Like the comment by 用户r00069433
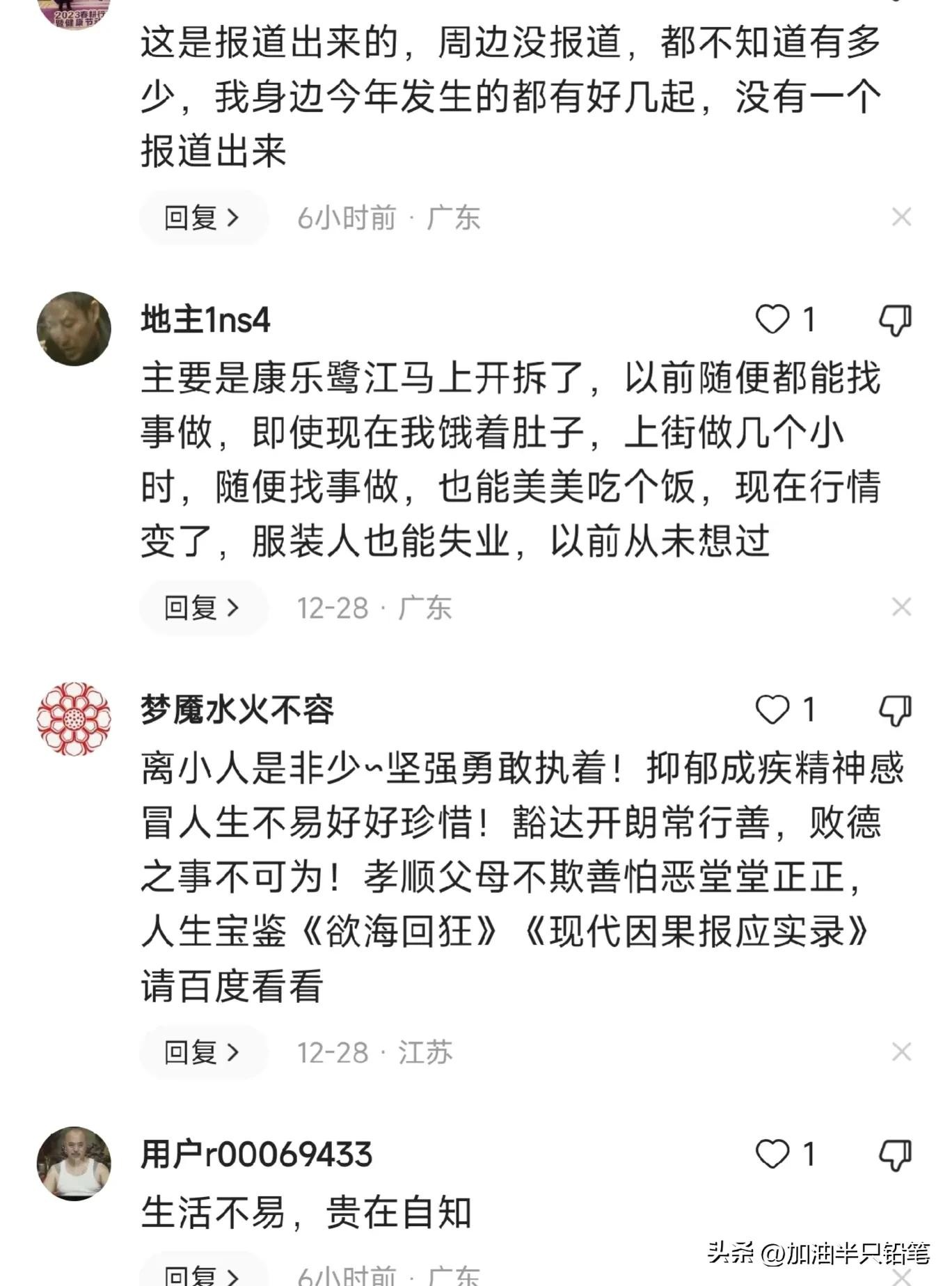Screen dimensions: 952x1286 pos(772,1155)
